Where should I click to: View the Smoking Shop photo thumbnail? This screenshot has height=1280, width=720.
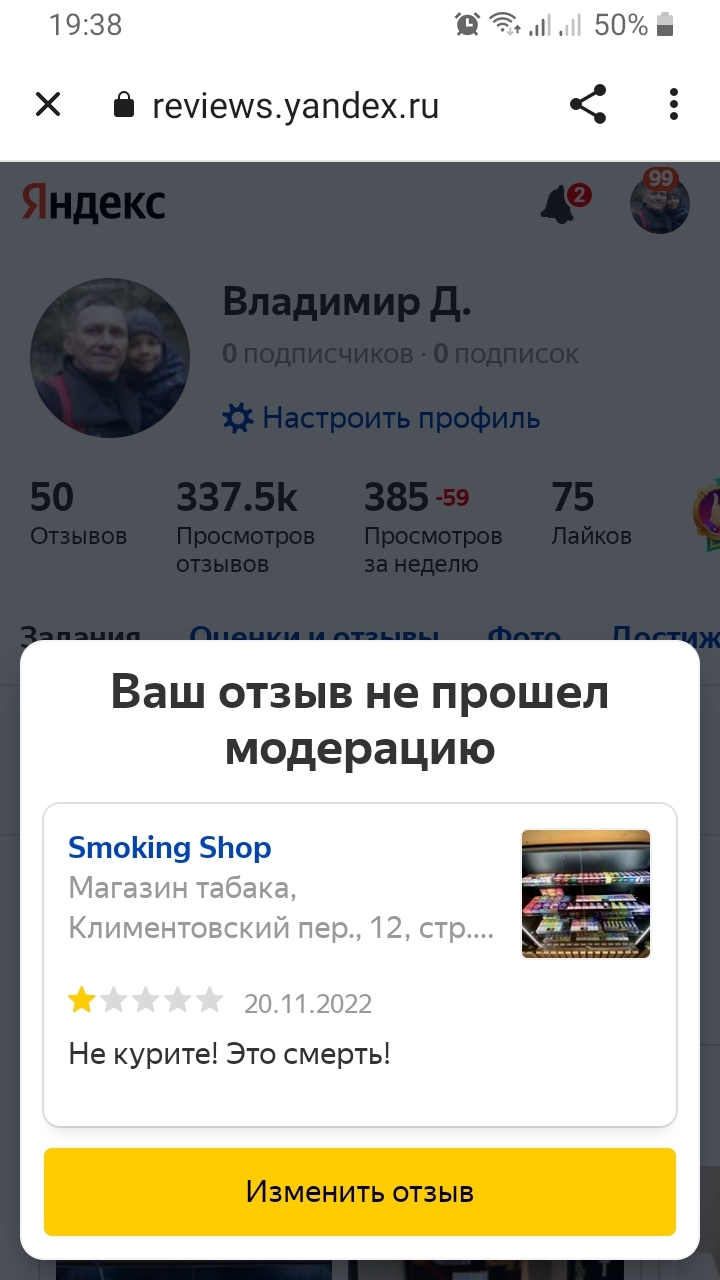pyautogui.click(x=586, y=894)
